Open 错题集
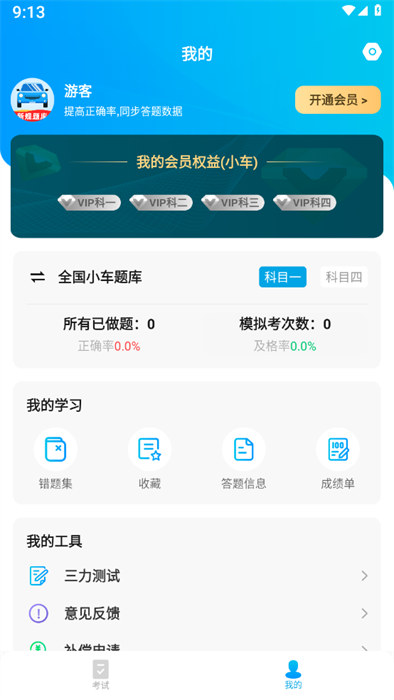Viewport: 394px width, 700px height. [55, 458]
